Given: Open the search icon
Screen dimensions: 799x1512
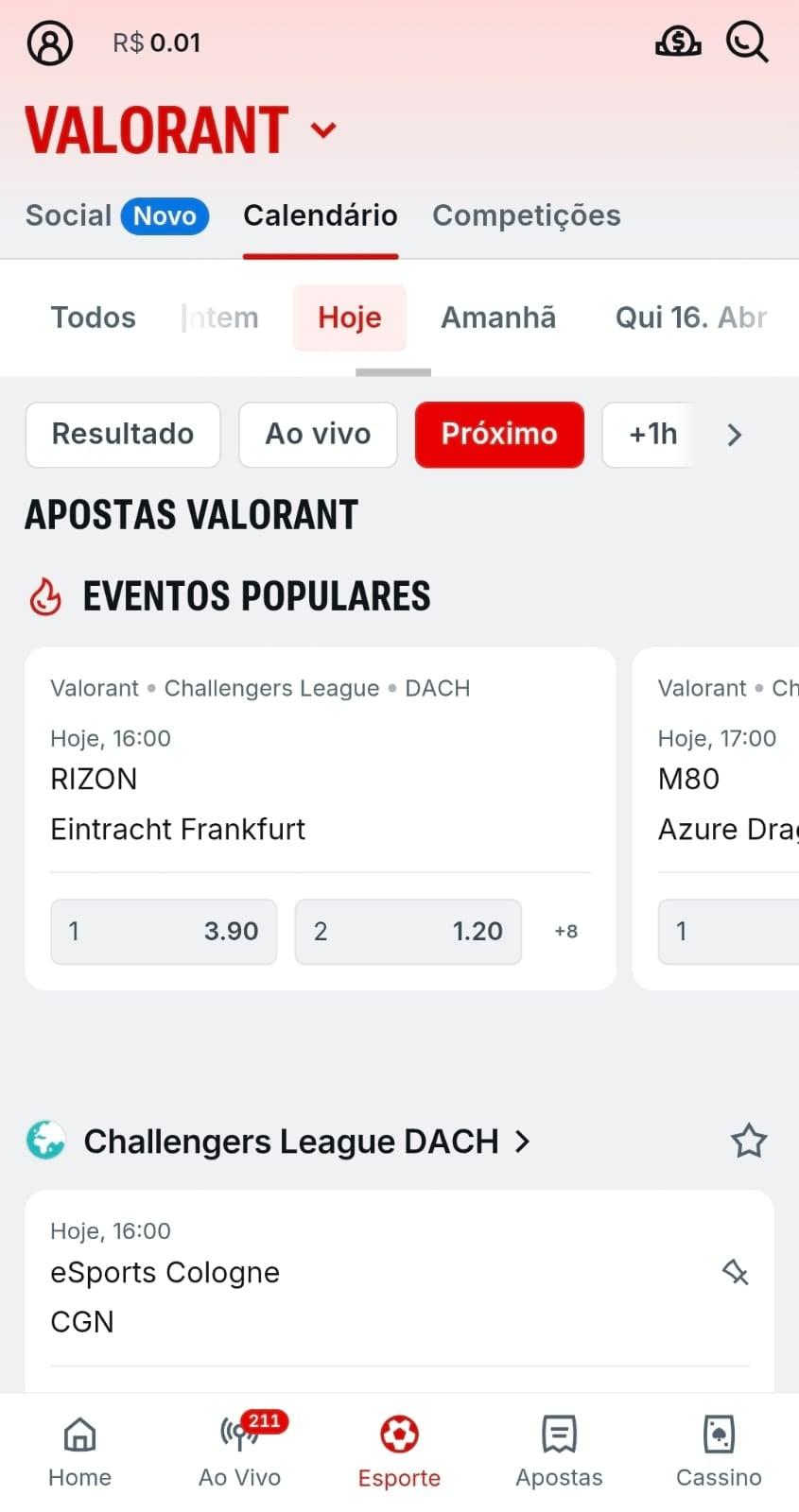Looking at the screenshot, I should pos(747,42).
